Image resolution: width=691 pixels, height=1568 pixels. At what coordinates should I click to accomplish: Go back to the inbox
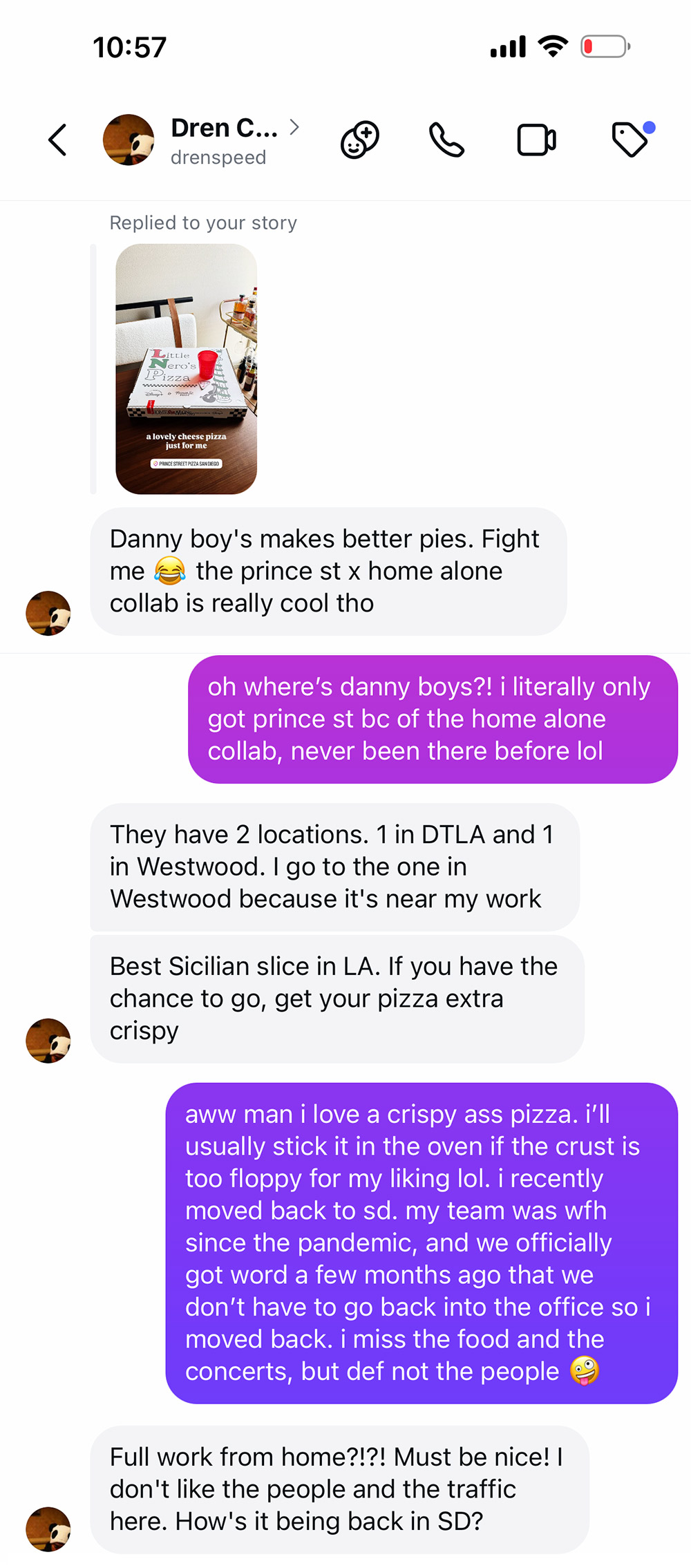[x=58, y=140]
